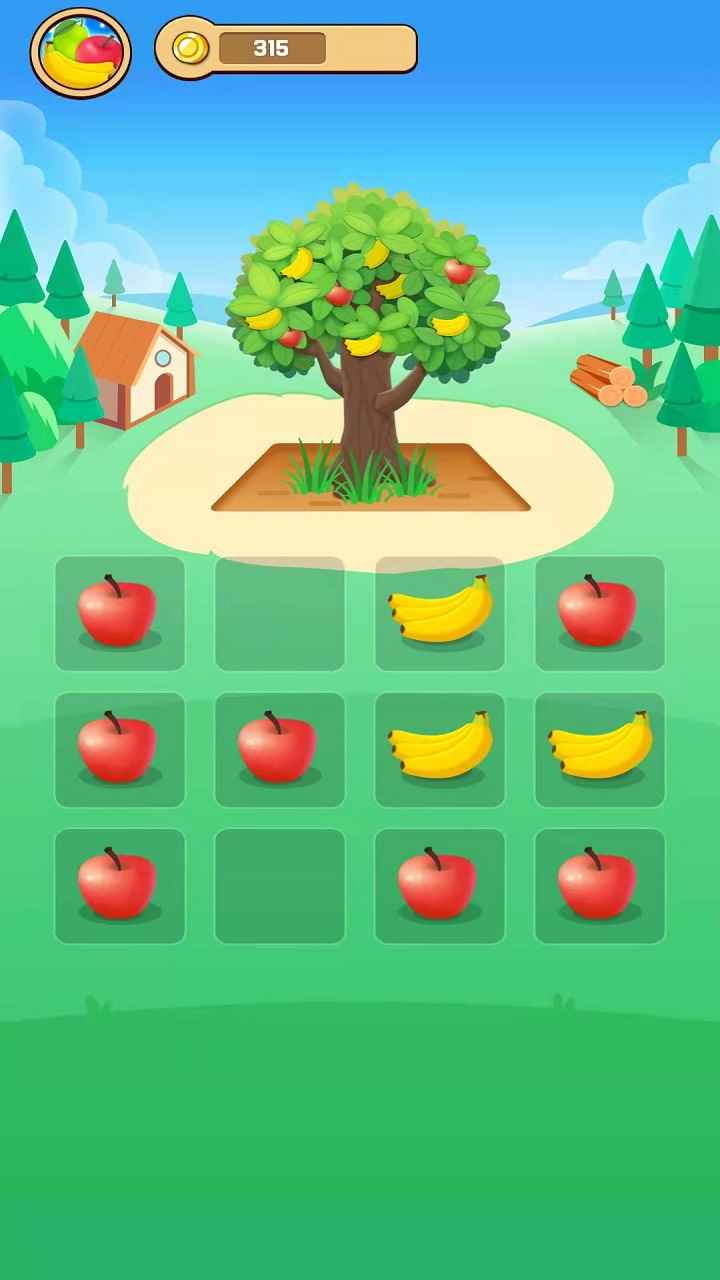Image resolution: width=720 pixels, height=1280 pixels.
Task: Select the rightmost banana in the middle row
Action: coord(600,749)
